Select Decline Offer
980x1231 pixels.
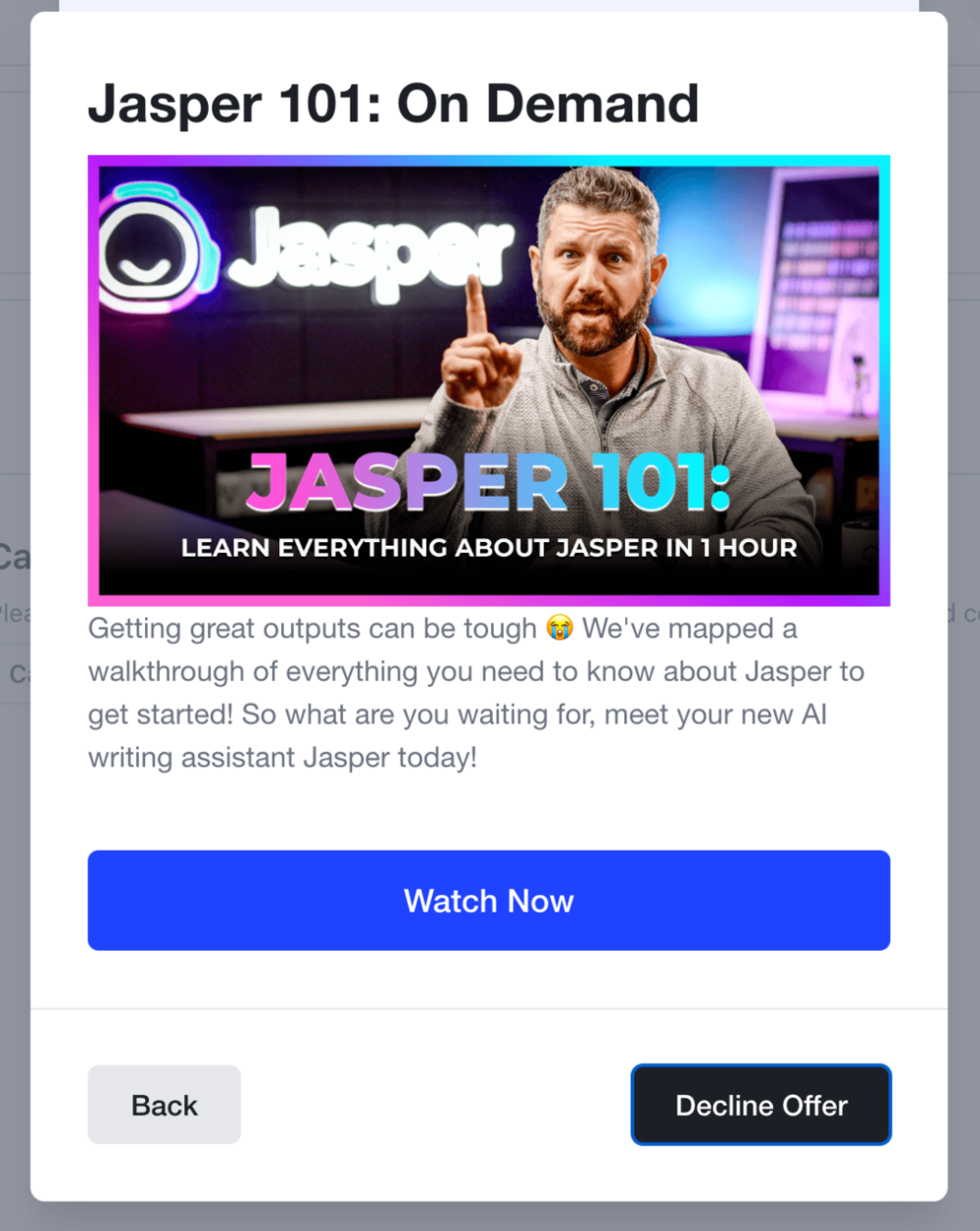click(x=760, y=1105)
